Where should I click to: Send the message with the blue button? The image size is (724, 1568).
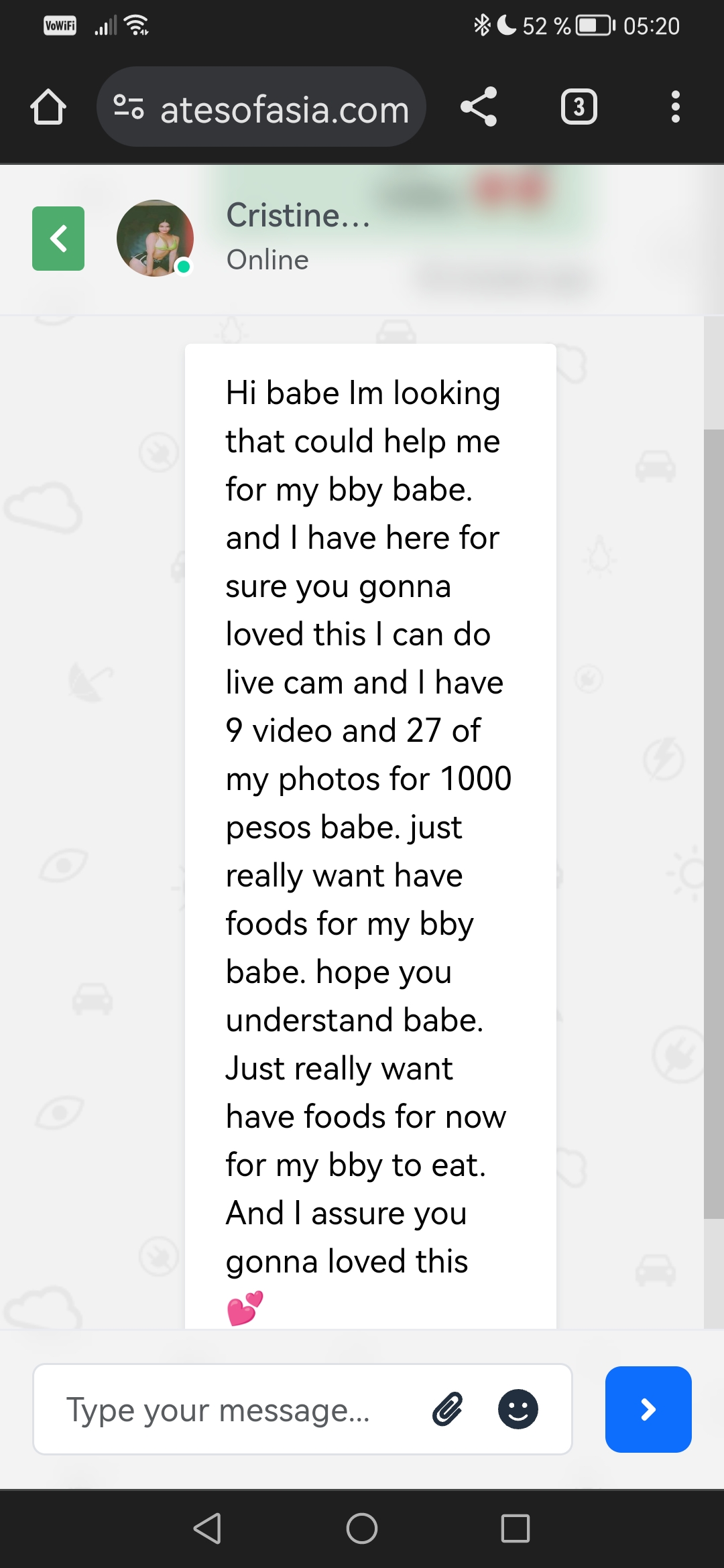click(x=648, y=1410)
